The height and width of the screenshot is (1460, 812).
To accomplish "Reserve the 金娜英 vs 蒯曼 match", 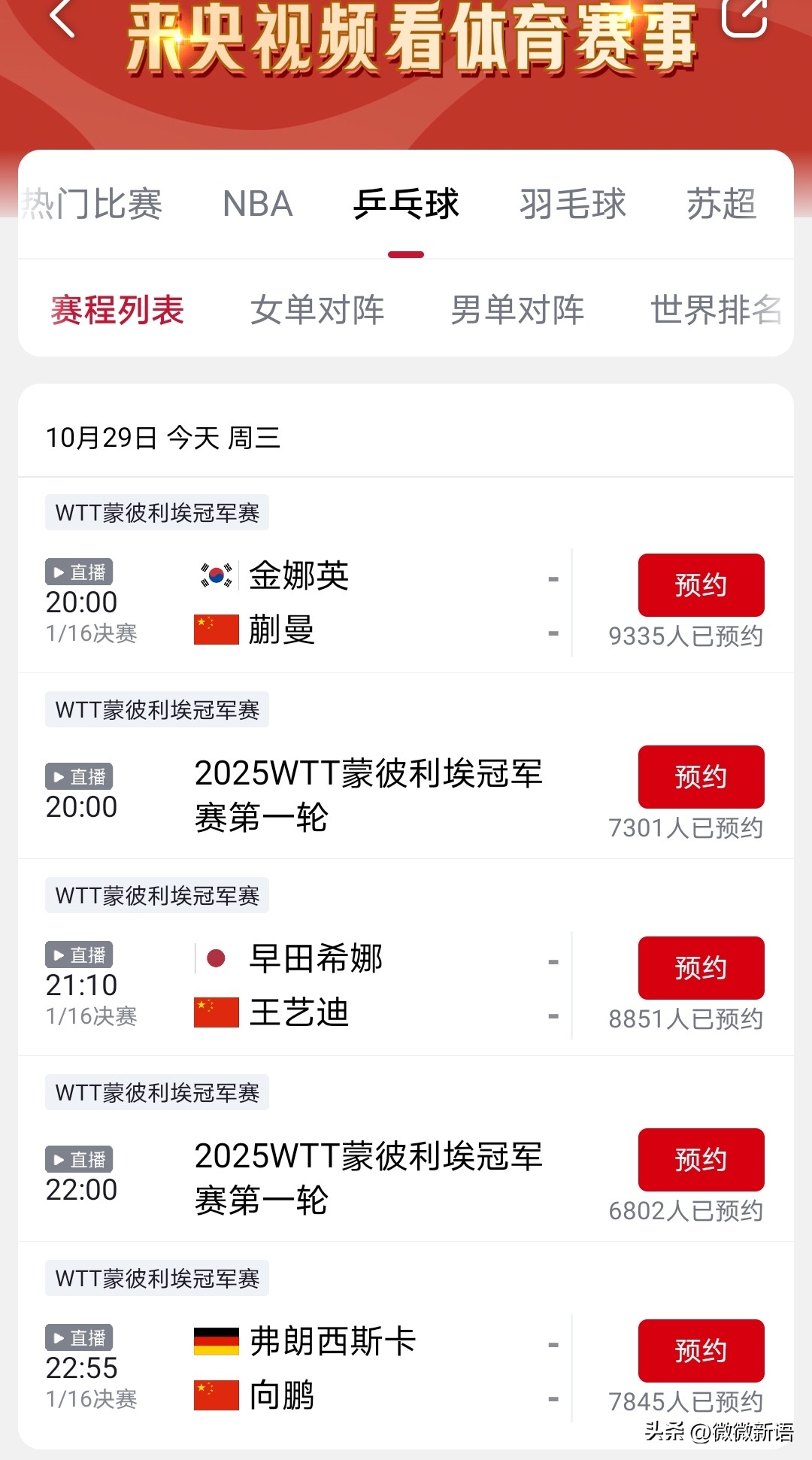I will pyautogui.click(x=701, y=585).
